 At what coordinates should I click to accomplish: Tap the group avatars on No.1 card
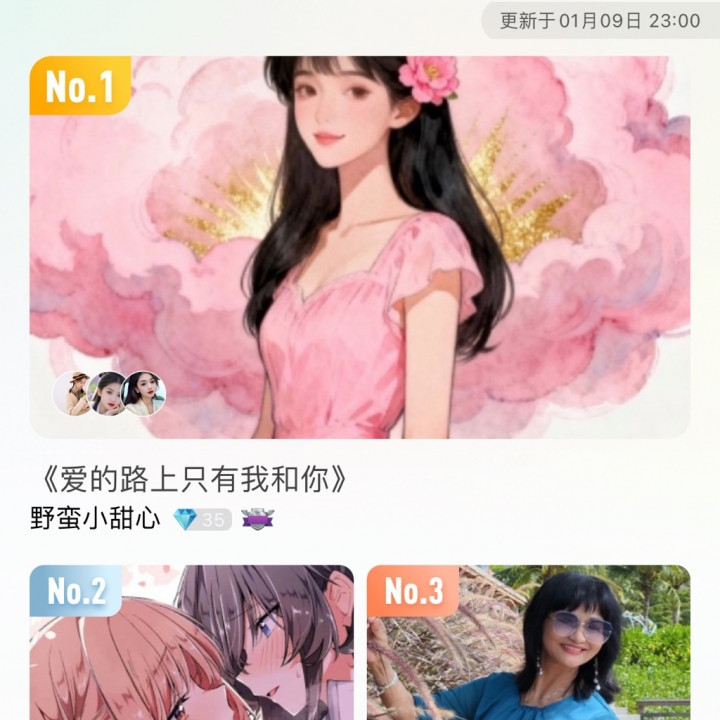click(x=109, y=394)
